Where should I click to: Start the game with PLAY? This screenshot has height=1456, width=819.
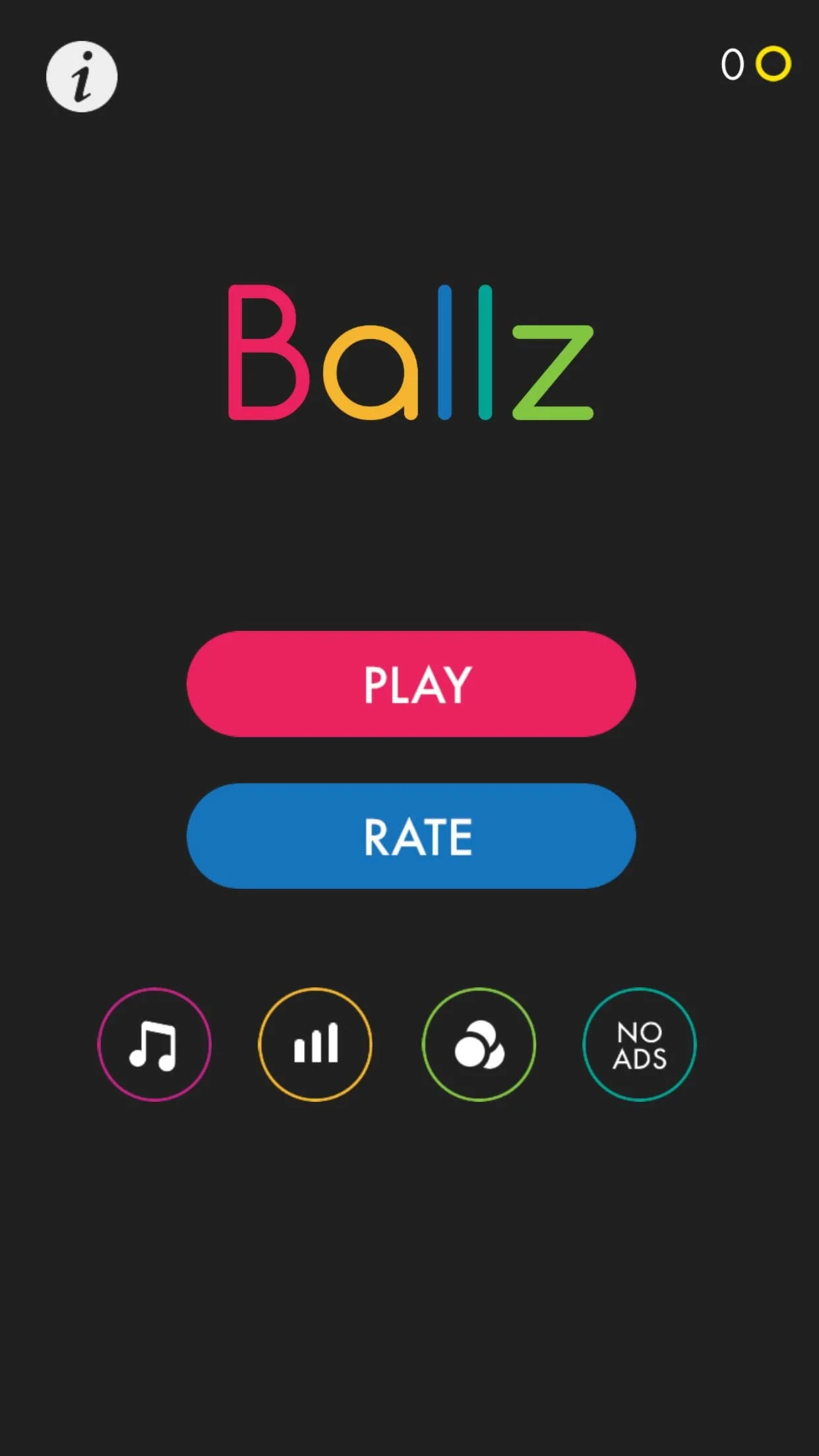click(x=411, y=684)
